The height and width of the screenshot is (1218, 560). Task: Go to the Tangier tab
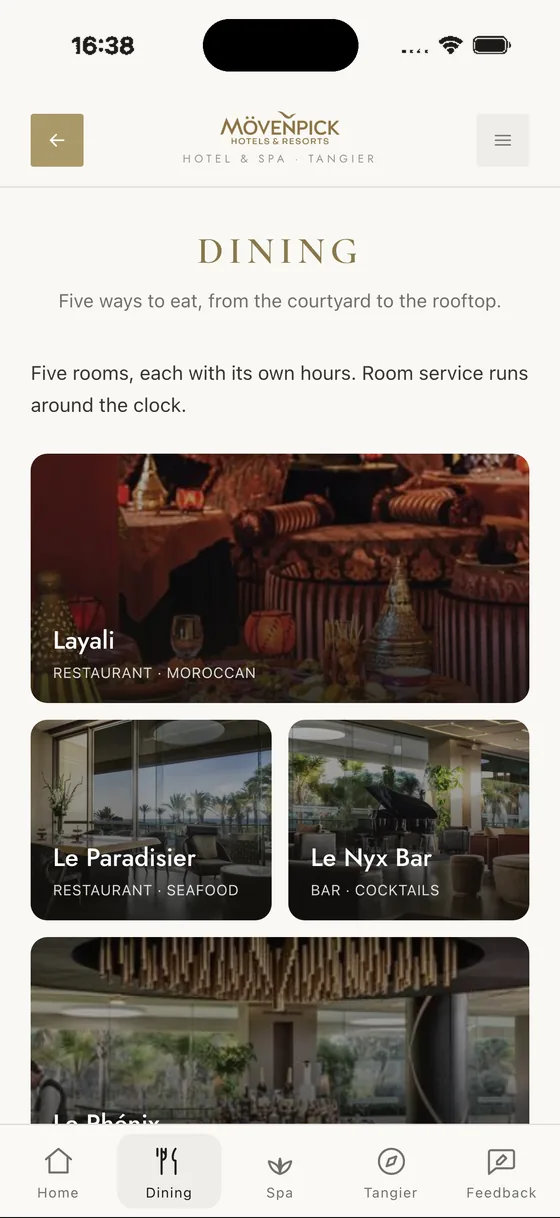(391, 1172)
